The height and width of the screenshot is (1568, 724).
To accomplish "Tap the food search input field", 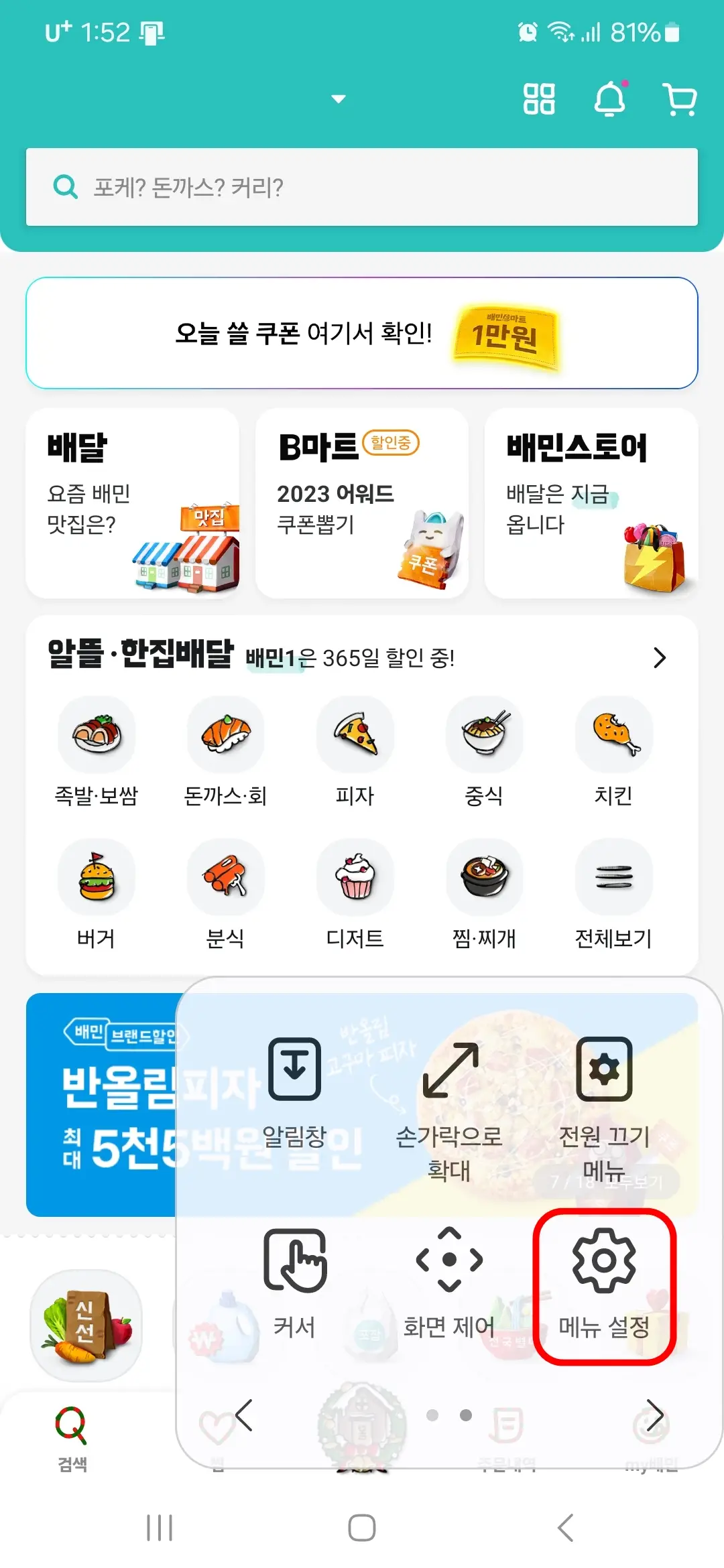I will tap(362, 188).
